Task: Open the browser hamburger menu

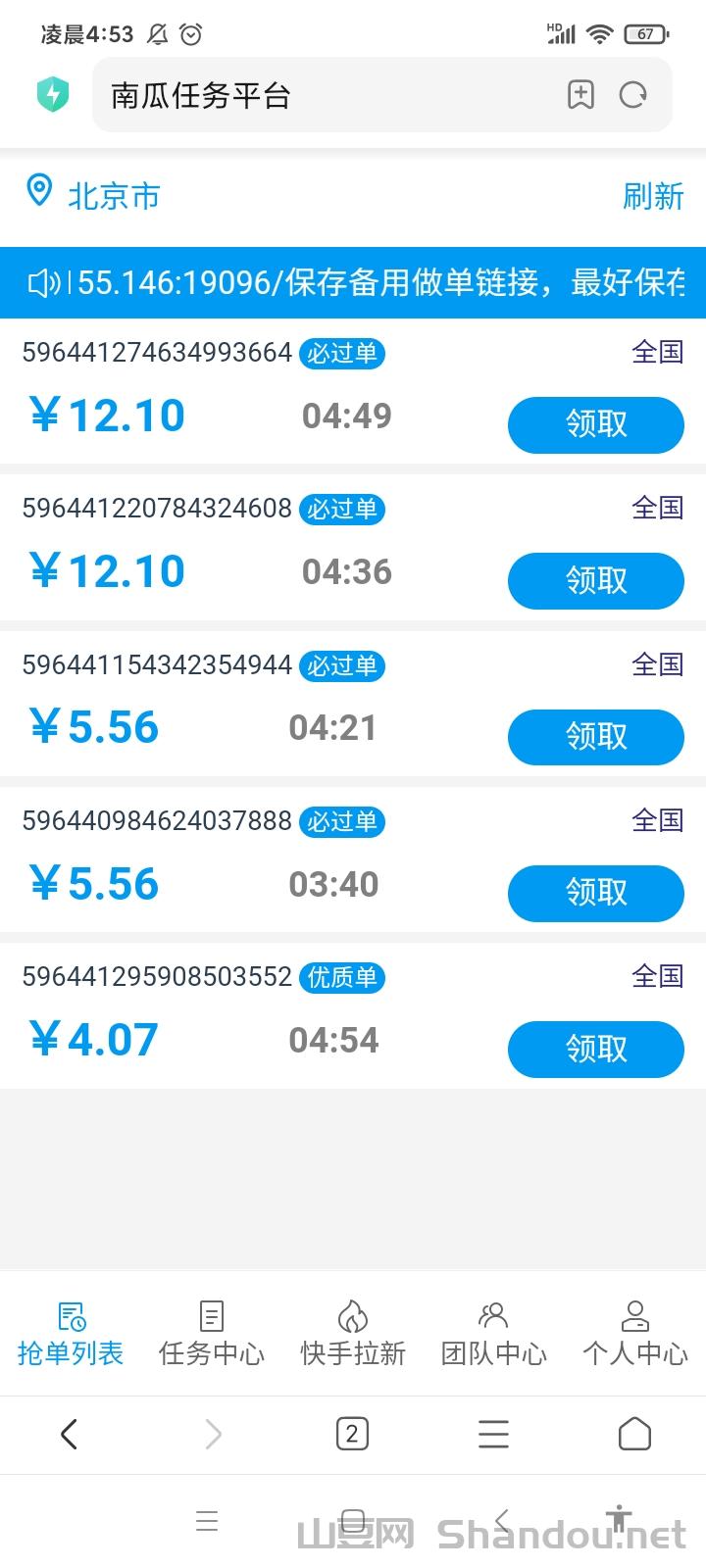Action: [493, 1435]
